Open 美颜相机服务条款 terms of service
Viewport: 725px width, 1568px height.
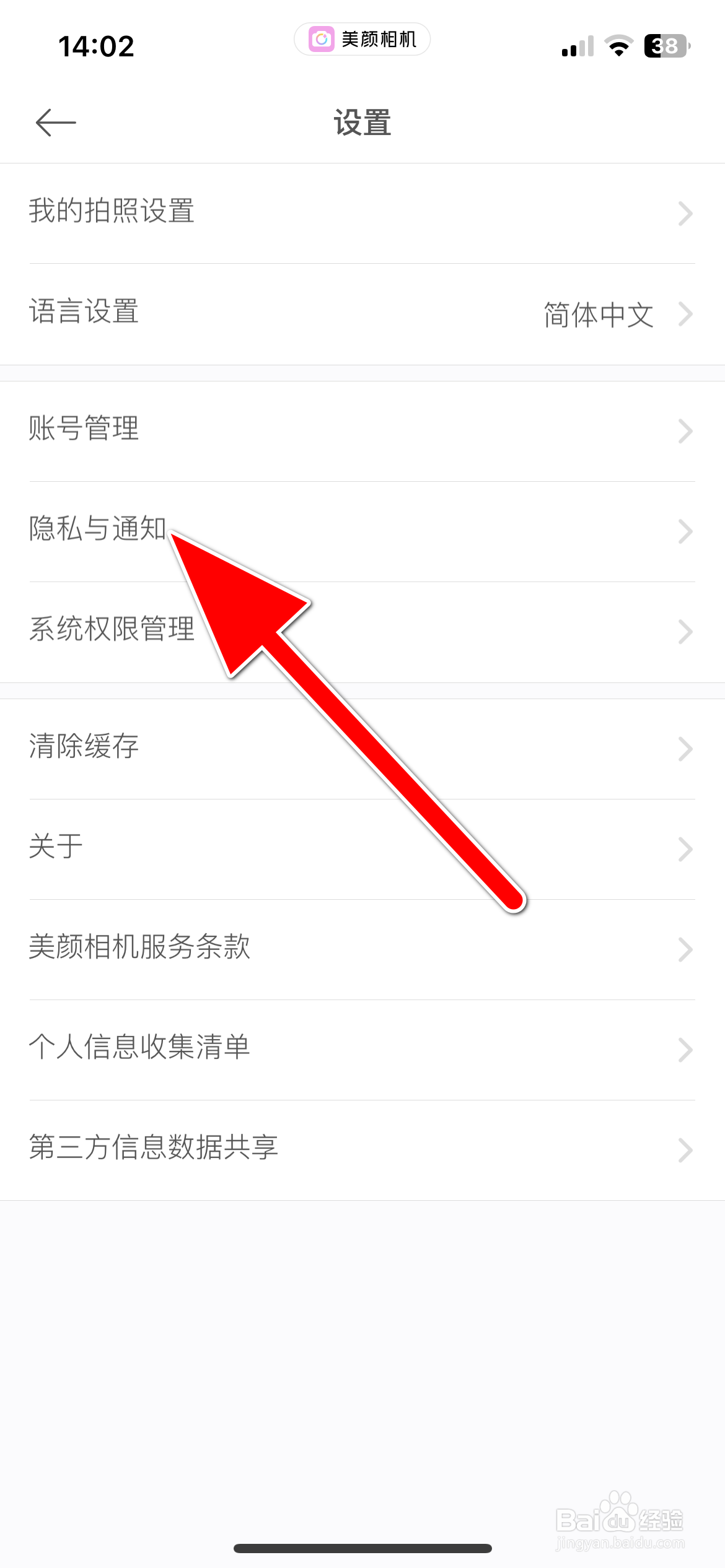140,948
